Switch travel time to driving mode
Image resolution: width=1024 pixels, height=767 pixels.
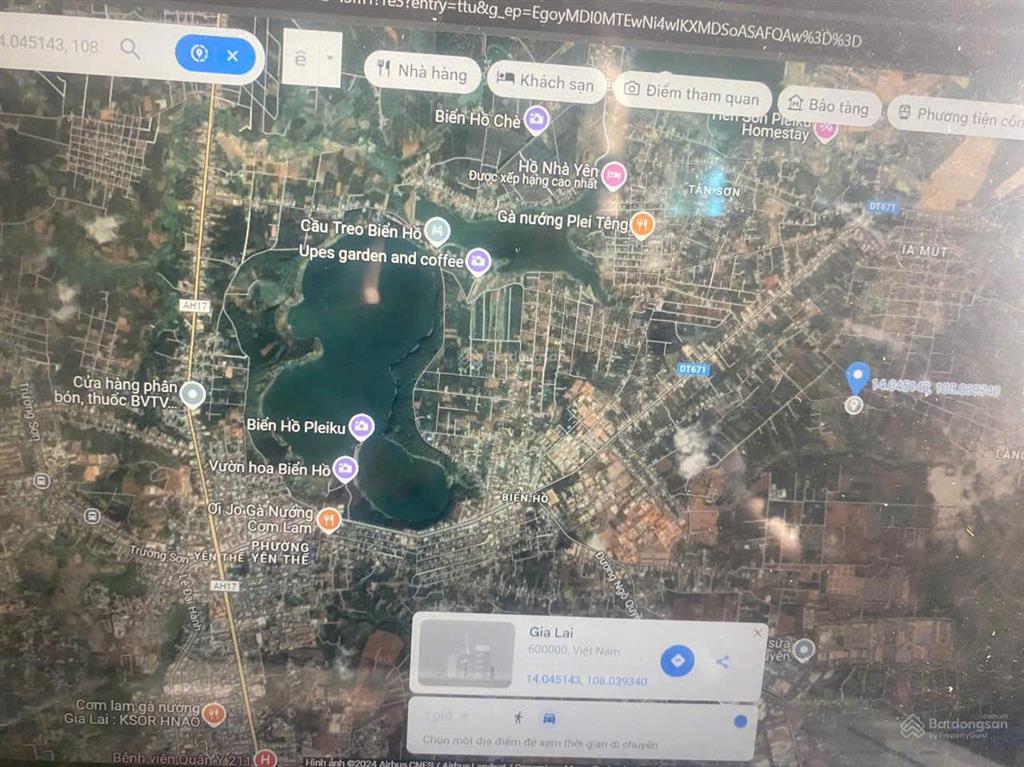click(x=549, y=718)
